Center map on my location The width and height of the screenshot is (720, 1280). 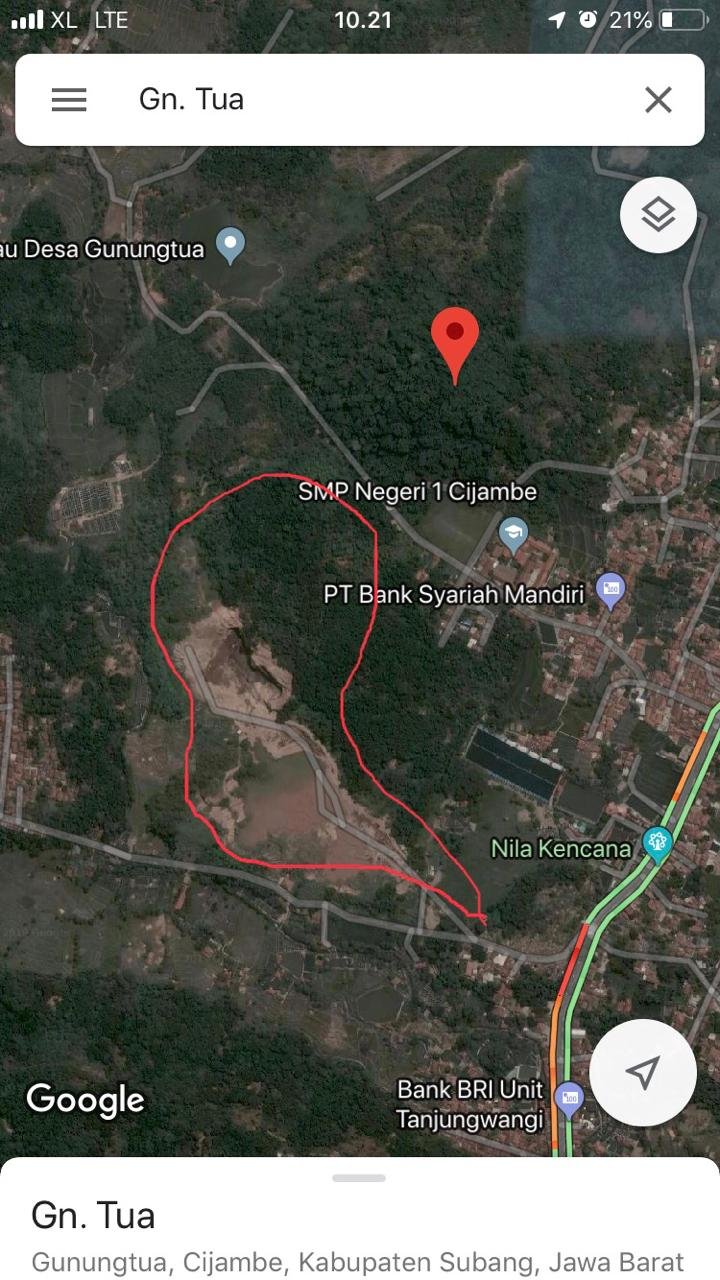click(642, 1072)
